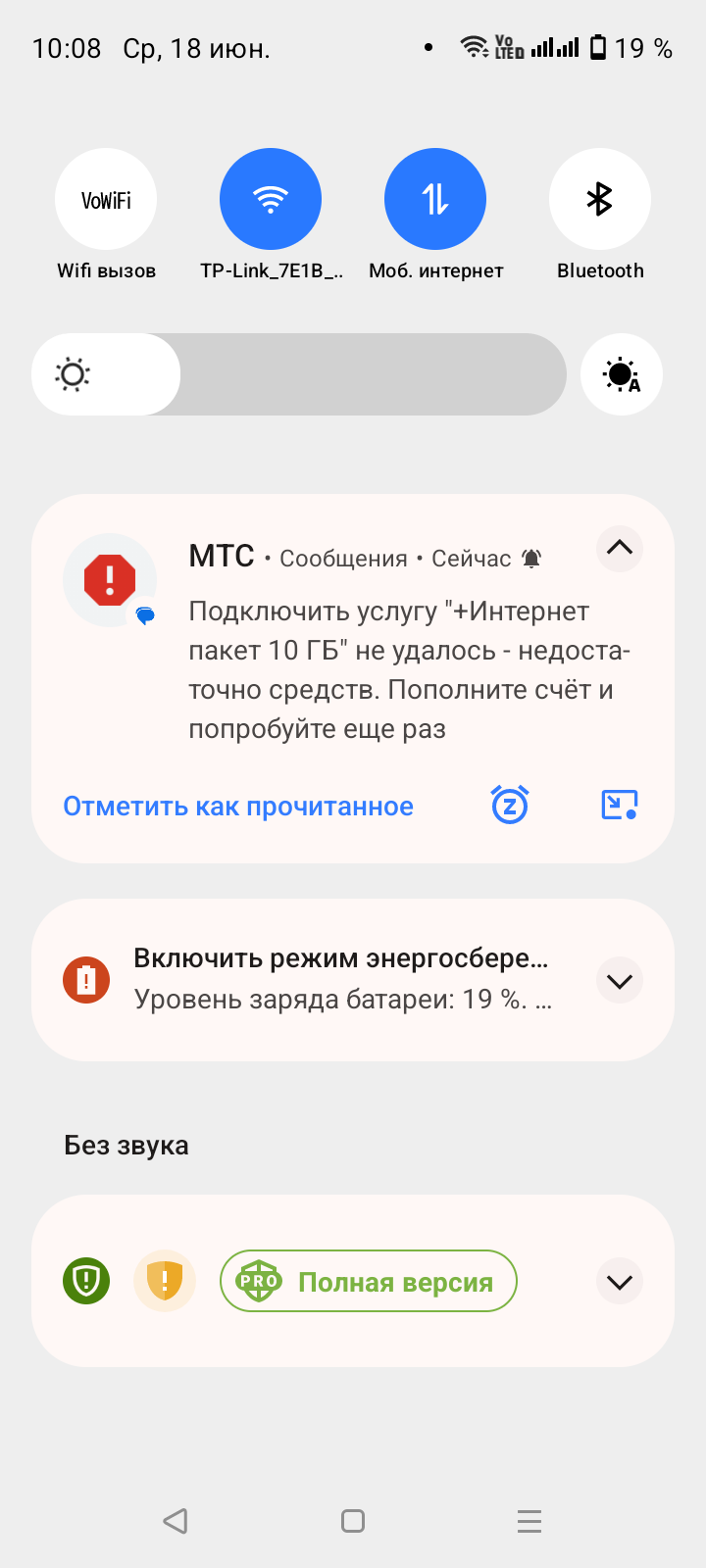706x1568 pixels.
Task: Turn off the TP-Link Wi-Fi tile
Action: 271,200
